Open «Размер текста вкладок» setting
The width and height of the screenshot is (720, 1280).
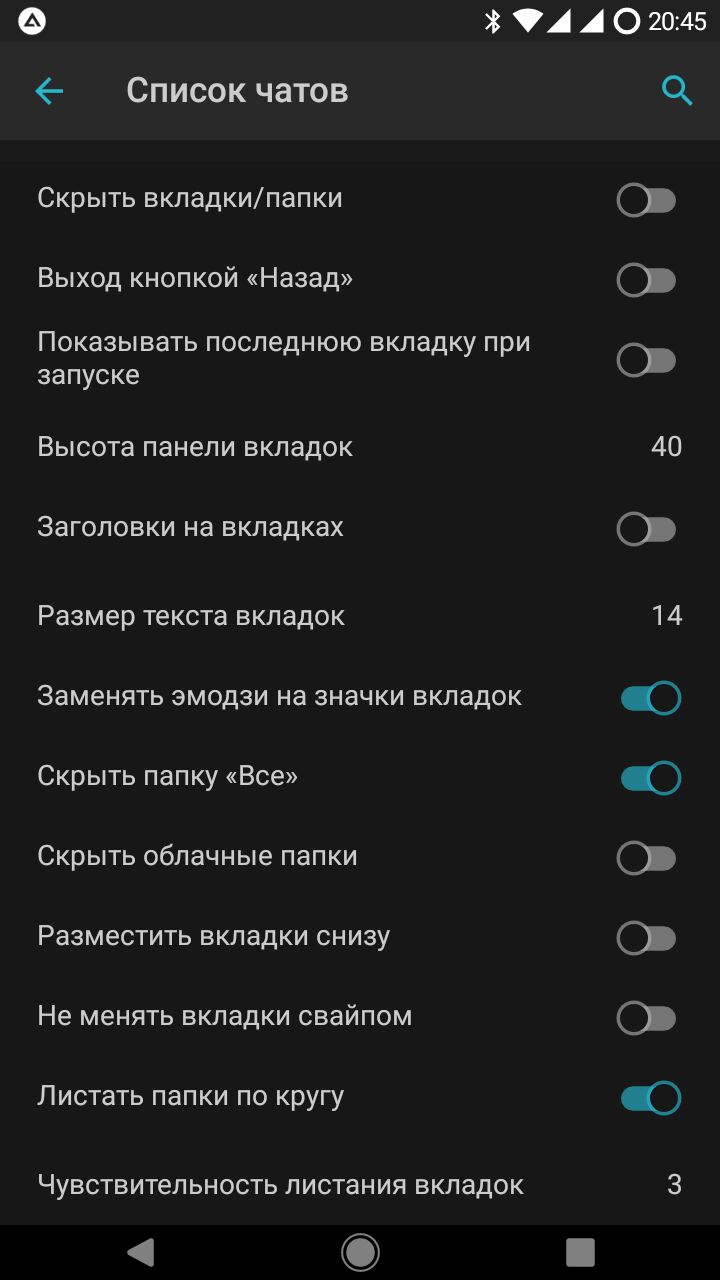(x=360, y=615)
